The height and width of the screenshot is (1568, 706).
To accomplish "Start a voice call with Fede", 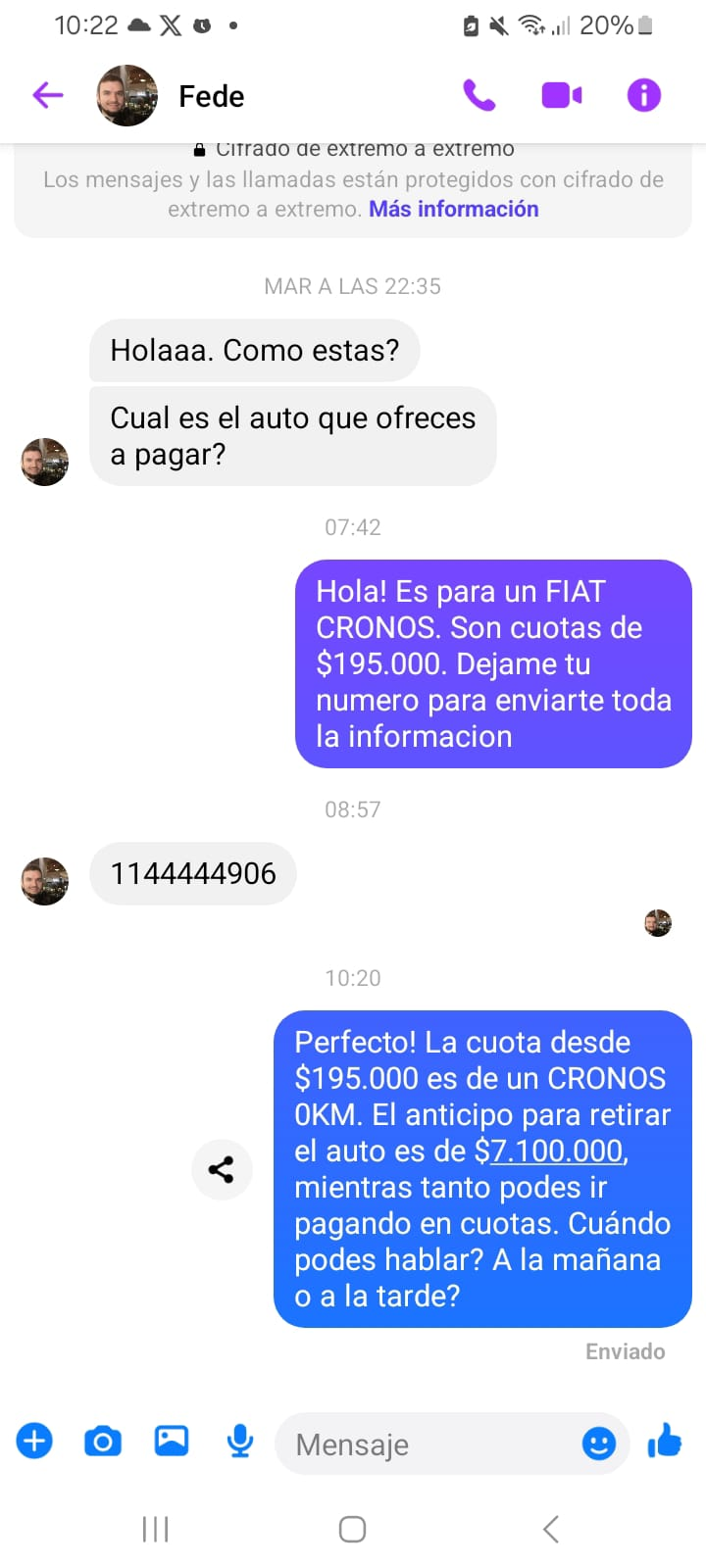I will pos(479,95).
